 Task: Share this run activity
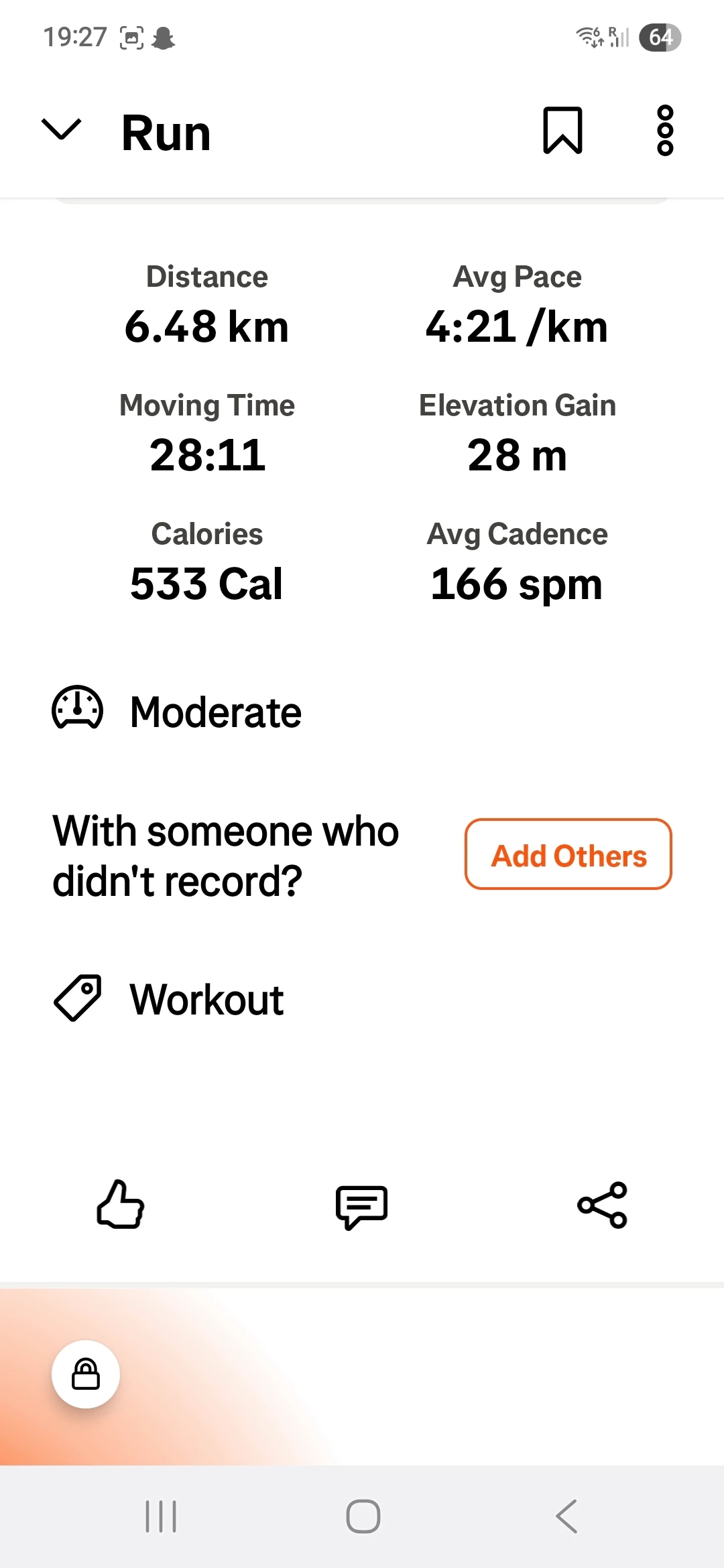602,1205
